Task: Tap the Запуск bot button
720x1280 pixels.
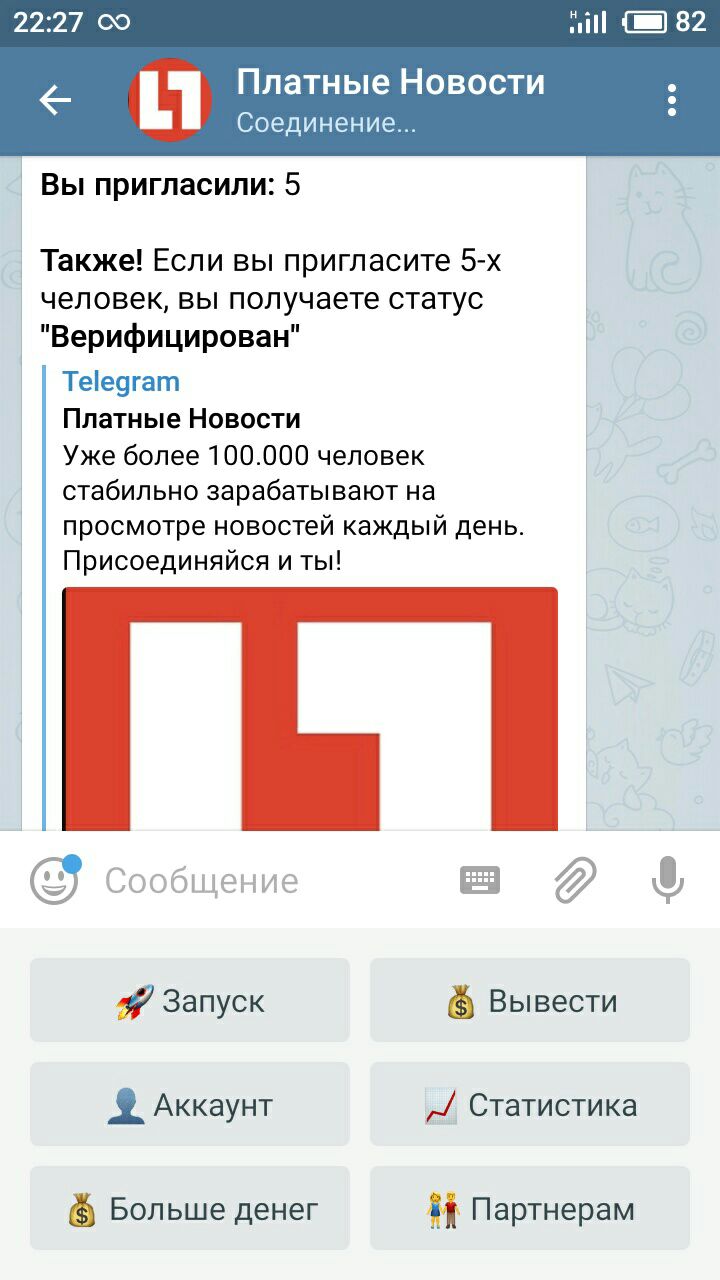Action: pos(190,1001)
